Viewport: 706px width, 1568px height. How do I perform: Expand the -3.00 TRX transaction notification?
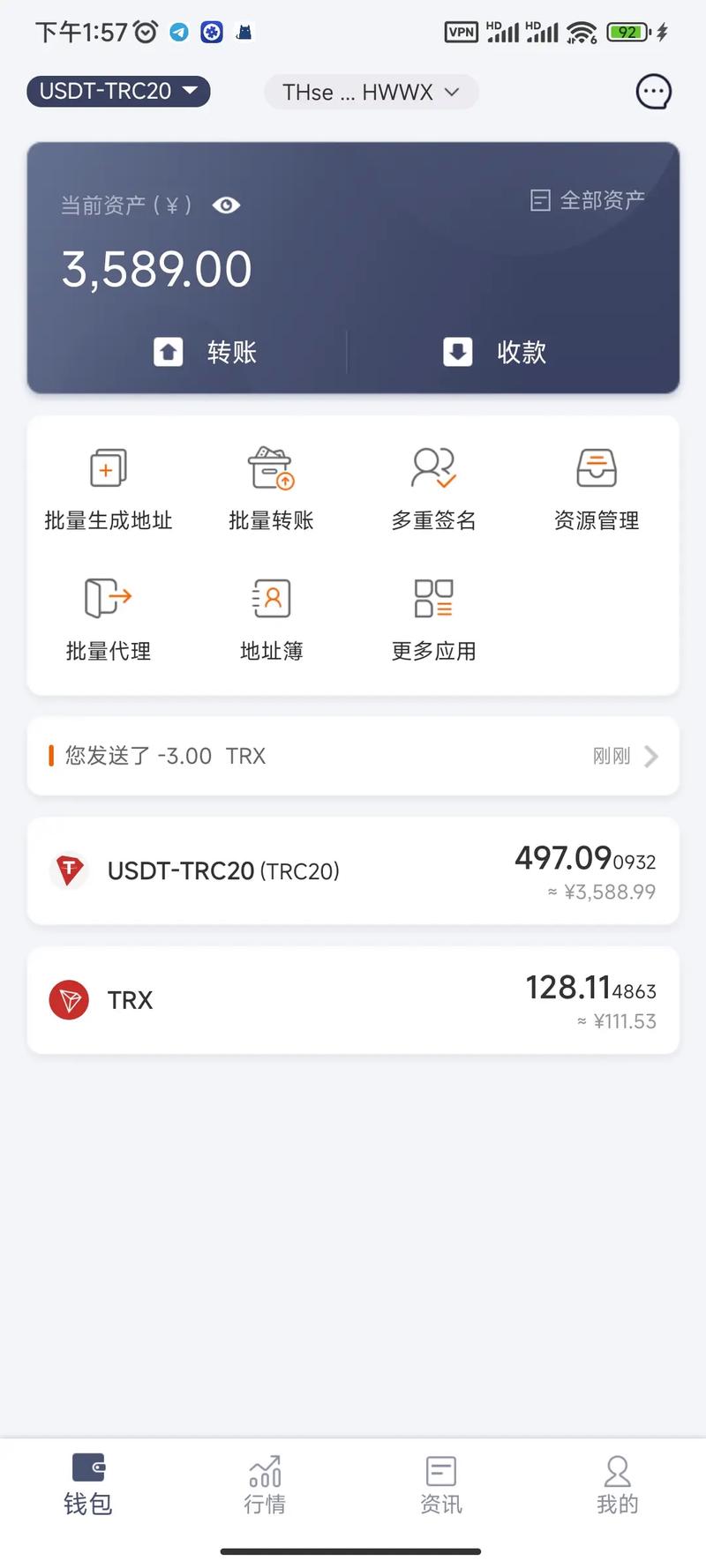353,756
